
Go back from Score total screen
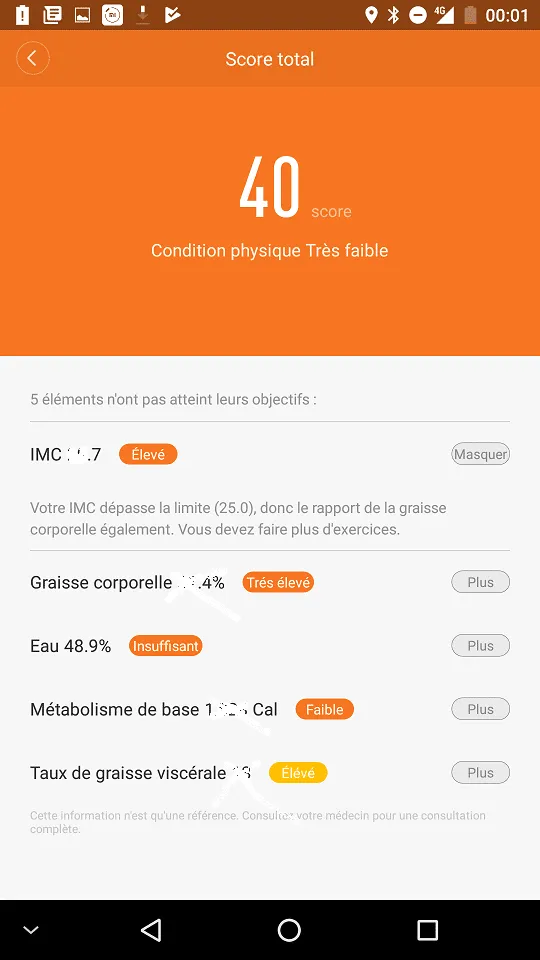tap(32, 59)
